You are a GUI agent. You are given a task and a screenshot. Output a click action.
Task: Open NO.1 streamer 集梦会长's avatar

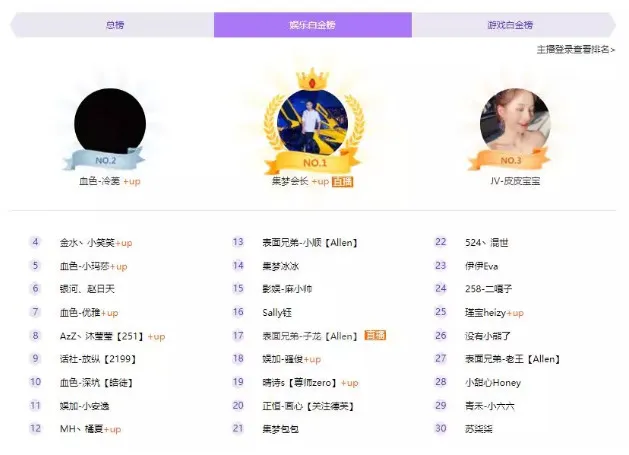pos(313,119)
